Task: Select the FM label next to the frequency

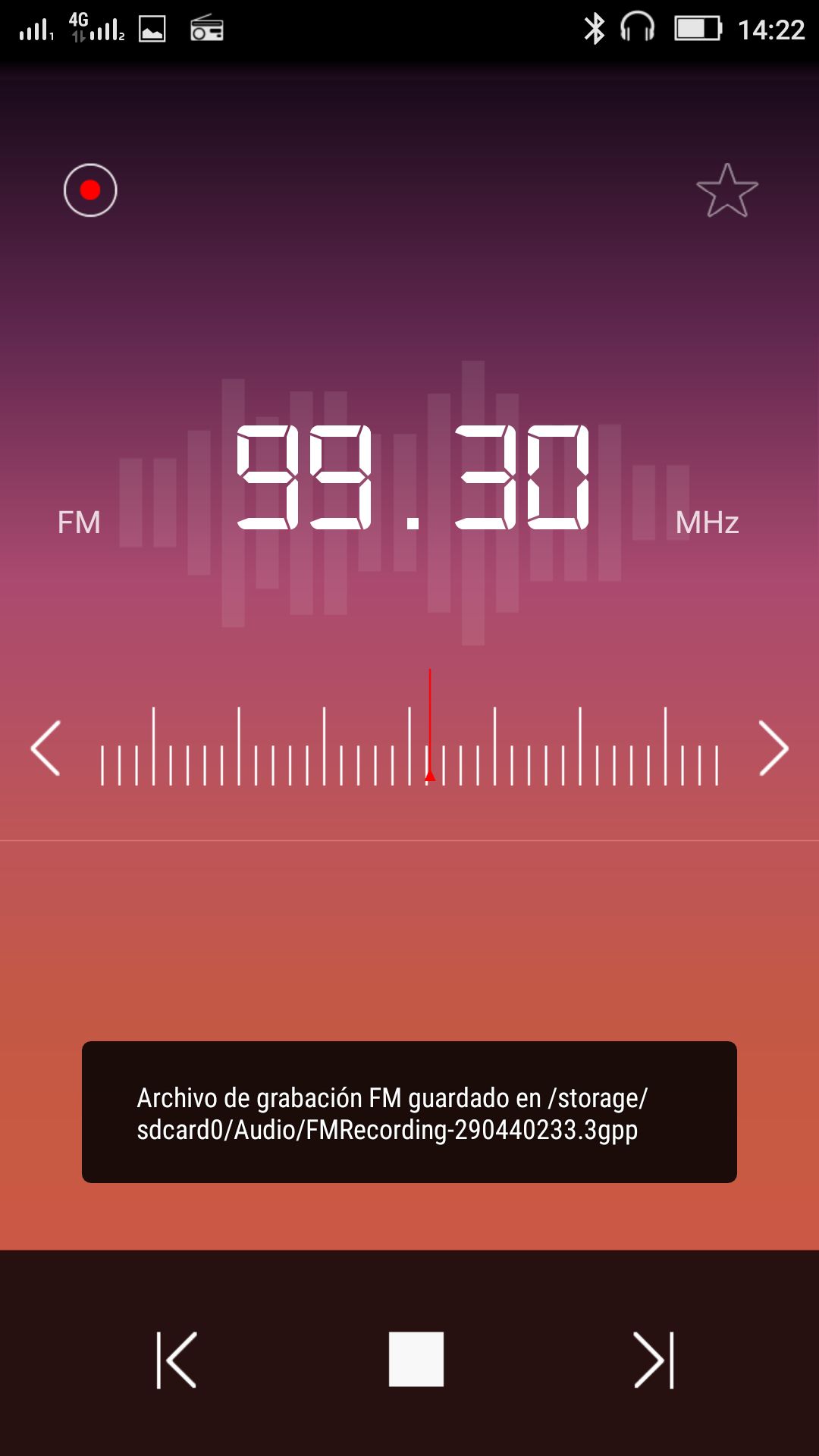Action: click(x=80, y=522)
